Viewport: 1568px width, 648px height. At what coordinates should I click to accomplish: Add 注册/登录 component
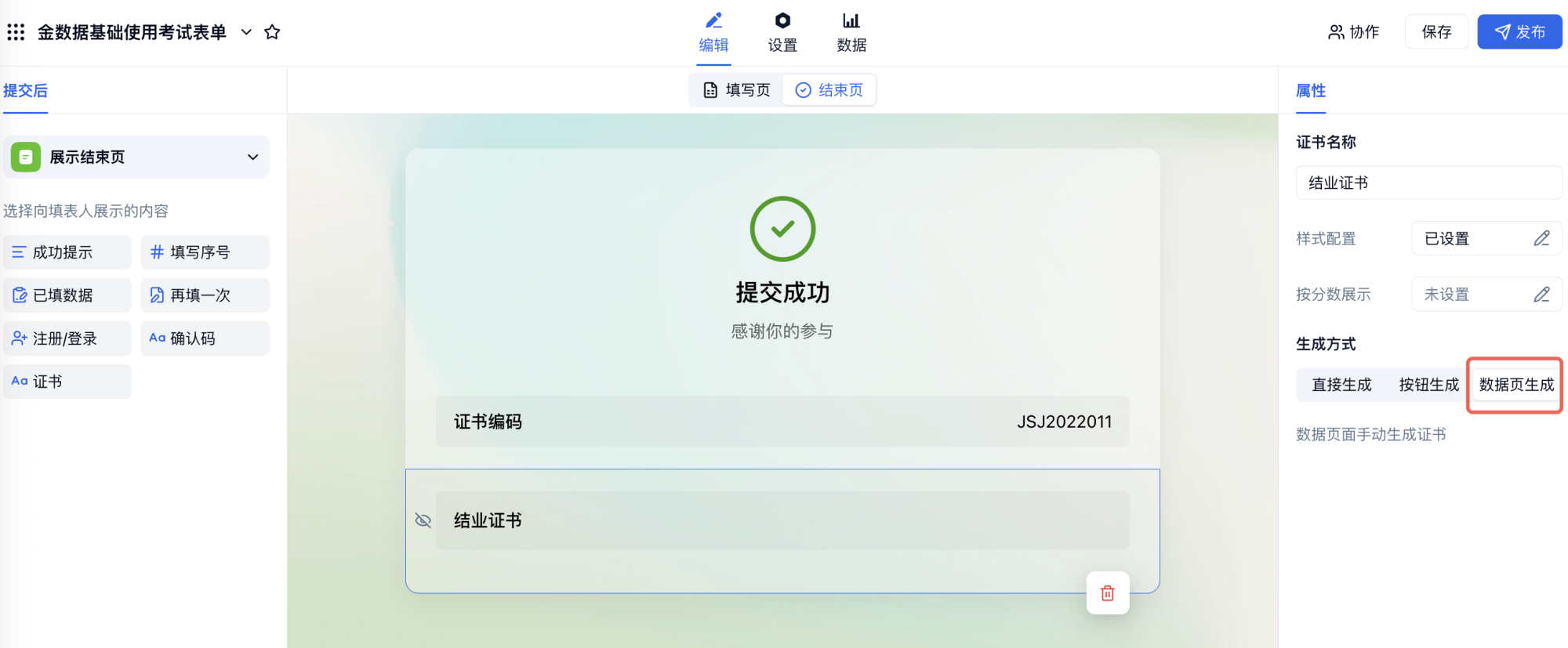[67, 338]
